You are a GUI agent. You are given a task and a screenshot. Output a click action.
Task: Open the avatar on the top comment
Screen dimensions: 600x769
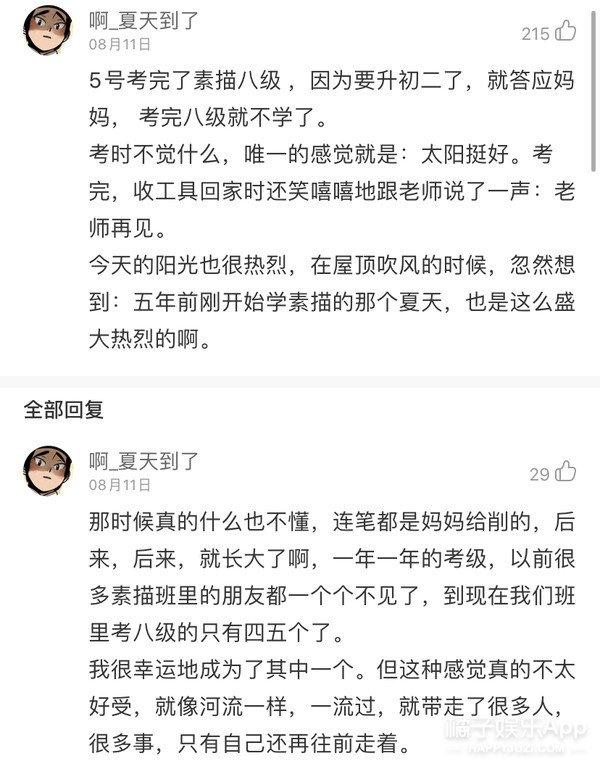click(45, 29)
